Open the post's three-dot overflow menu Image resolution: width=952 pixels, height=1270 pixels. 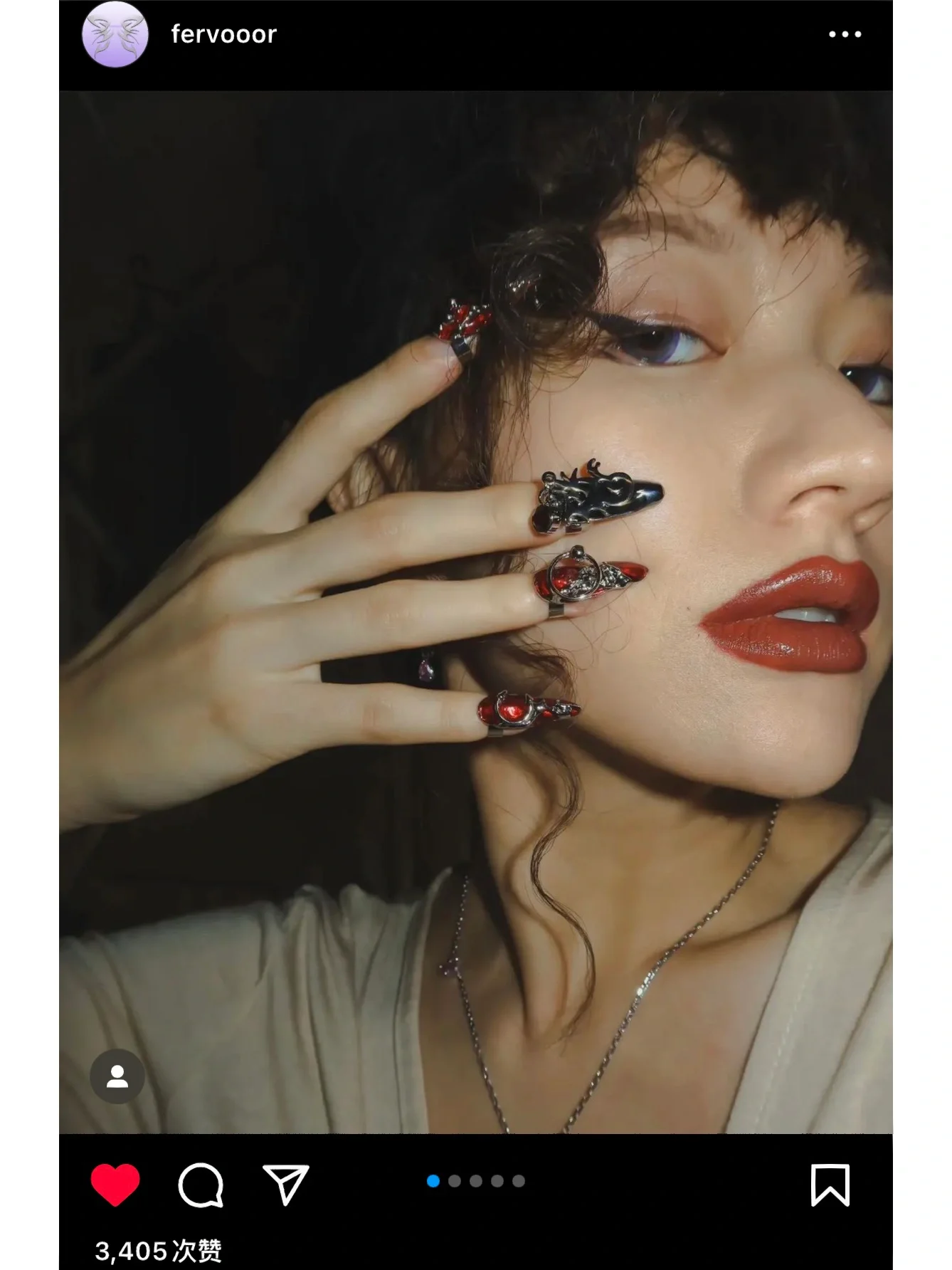[845, 34]
